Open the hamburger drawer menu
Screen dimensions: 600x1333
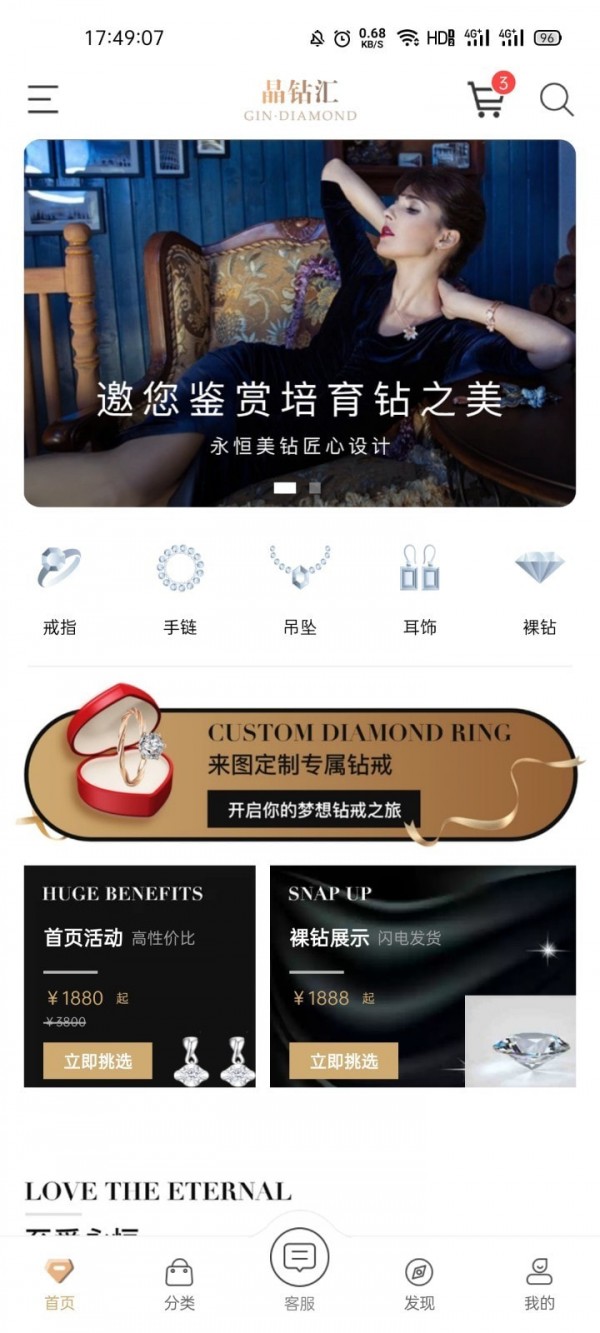coord(43,99)
